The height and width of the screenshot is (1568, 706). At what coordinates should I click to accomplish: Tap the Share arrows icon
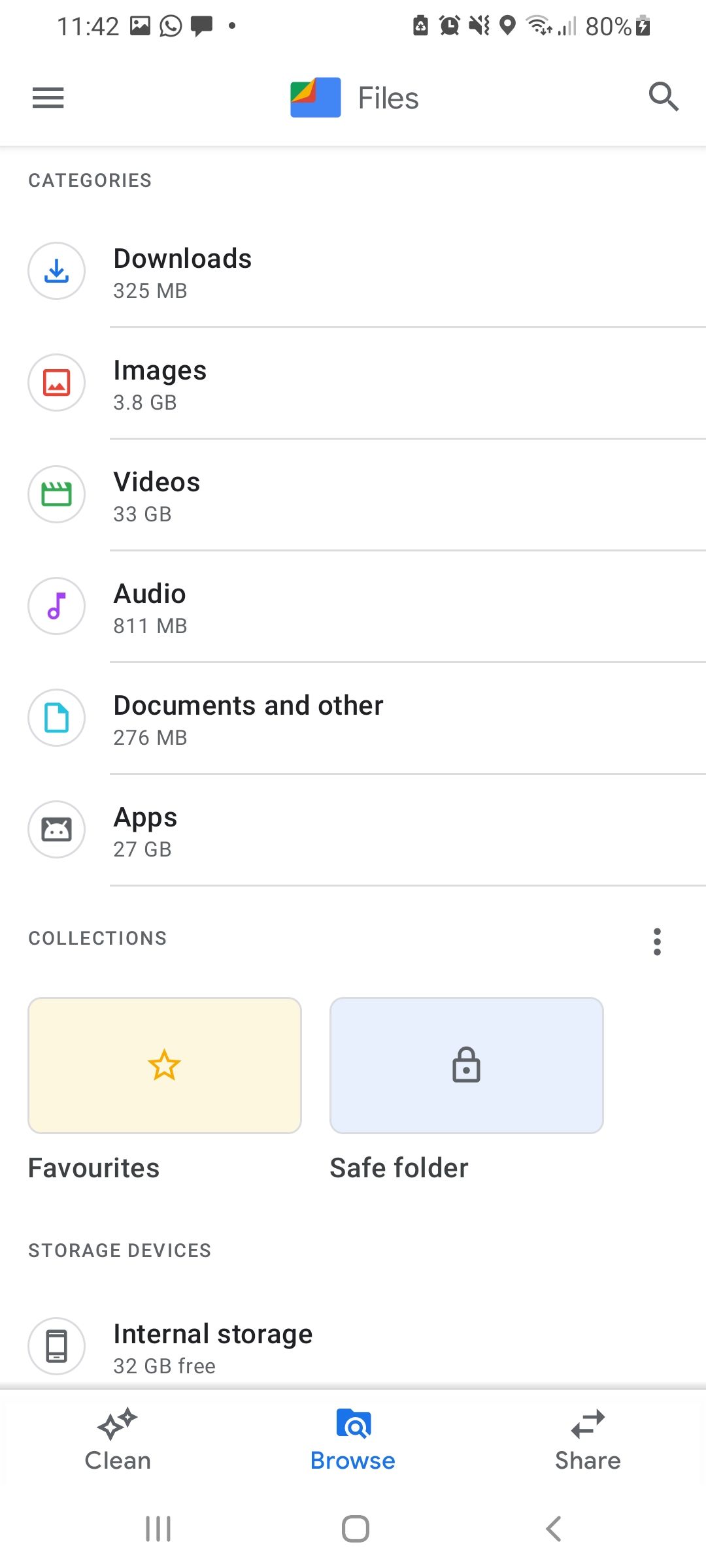coord(587,1424)
